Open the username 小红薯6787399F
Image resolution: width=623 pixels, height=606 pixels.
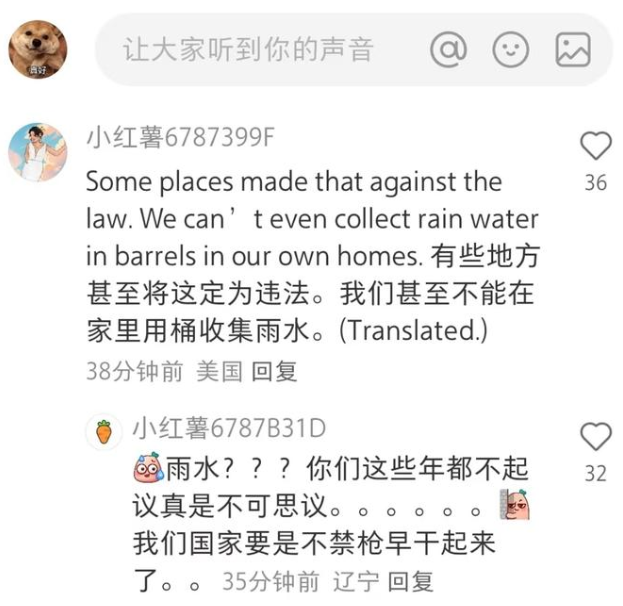pos(180,138)
